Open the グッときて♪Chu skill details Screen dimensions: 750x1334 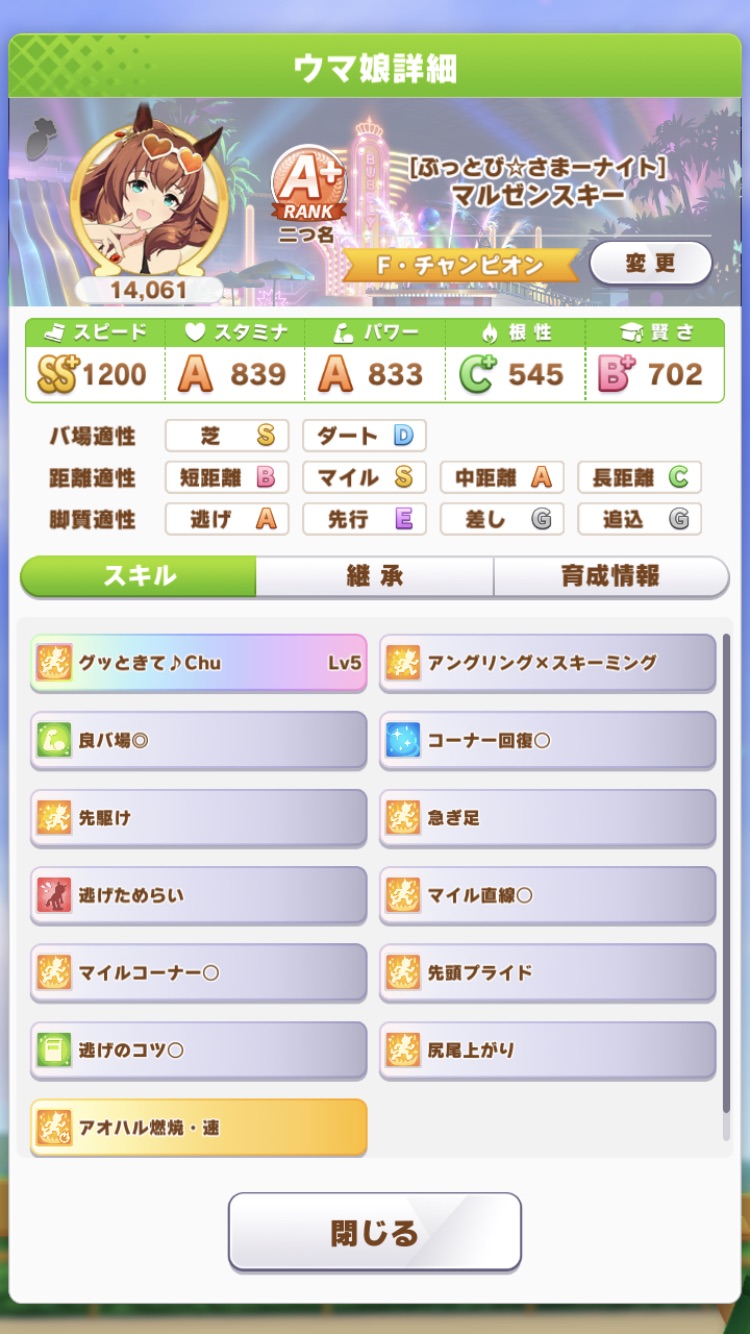pos(199,663)
